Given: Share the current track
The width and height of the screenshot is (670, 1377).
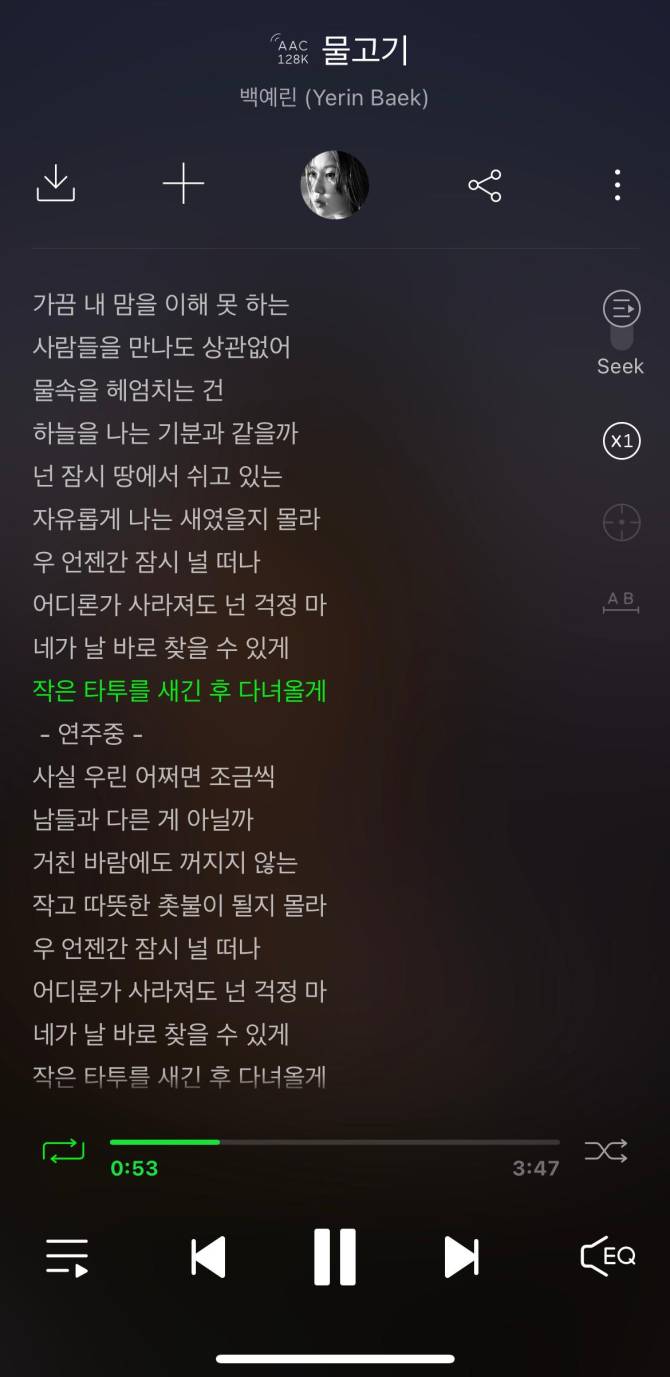Looking at the screenshot, I should tap(485, 185).
